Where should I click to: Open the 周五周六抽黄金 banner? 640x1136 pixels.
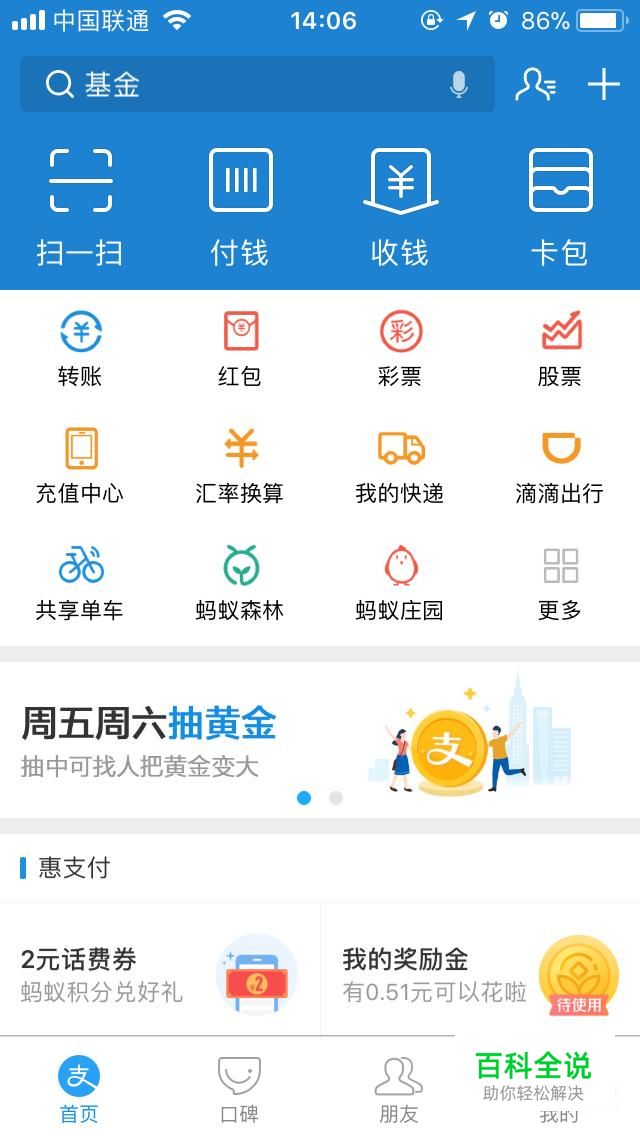click(320, 740)
